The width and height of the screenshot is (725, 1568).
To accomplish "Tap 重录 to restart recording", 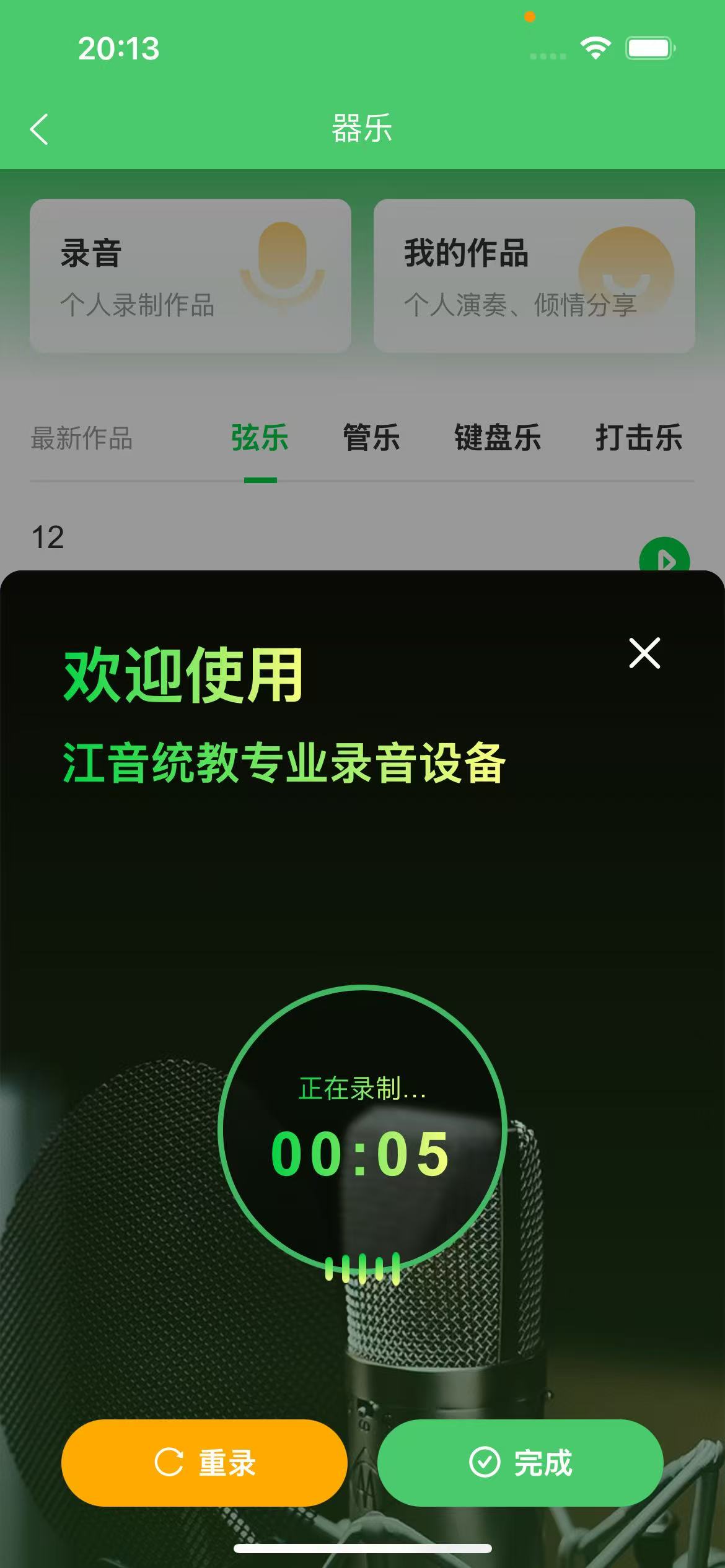I will coord(204,1463).
